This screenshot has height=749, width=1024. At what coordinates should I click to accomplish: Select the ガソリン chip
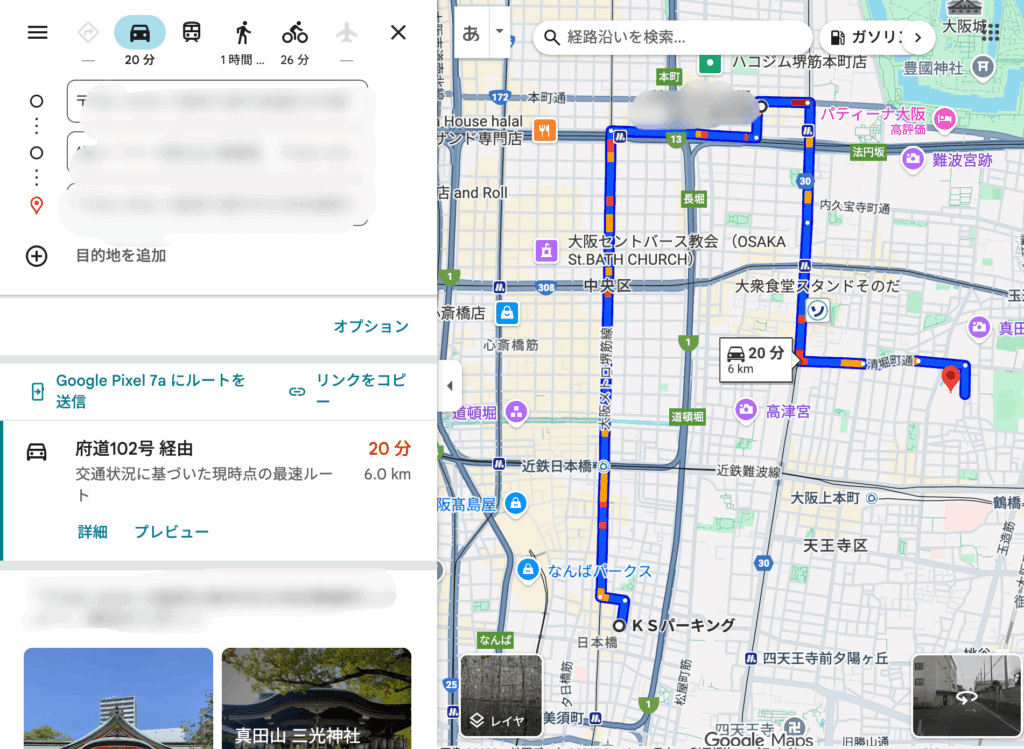click(862, 38)
